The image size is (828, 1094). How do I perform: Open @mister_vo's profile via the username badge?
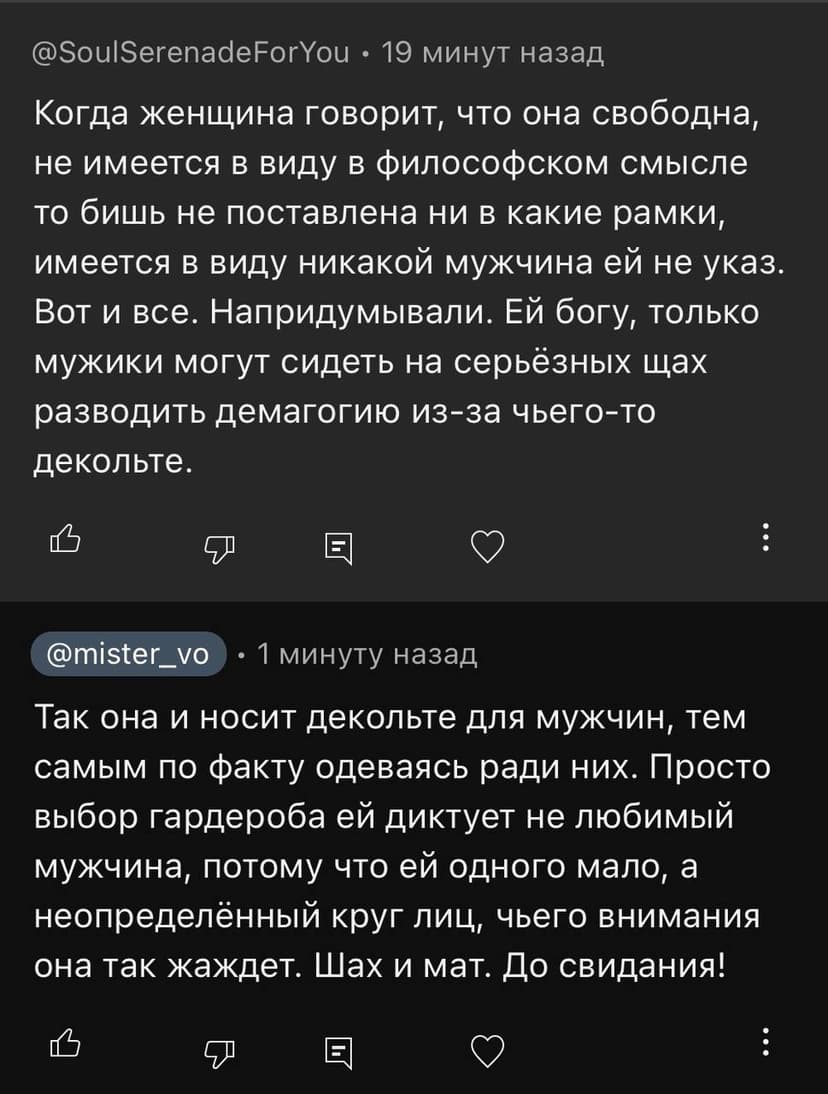[x=128, y=655]
